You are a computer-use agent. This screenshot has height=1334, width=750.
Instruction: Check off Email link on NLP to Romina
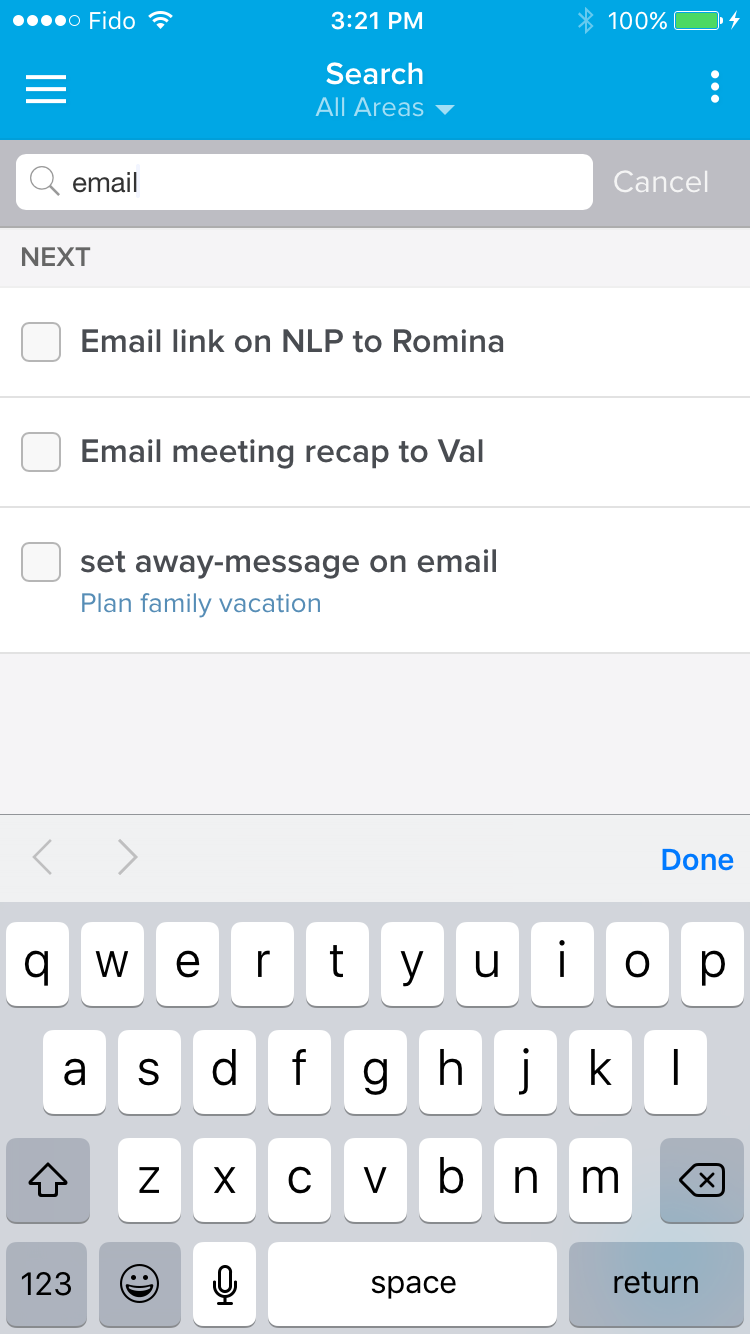[41, 342]
